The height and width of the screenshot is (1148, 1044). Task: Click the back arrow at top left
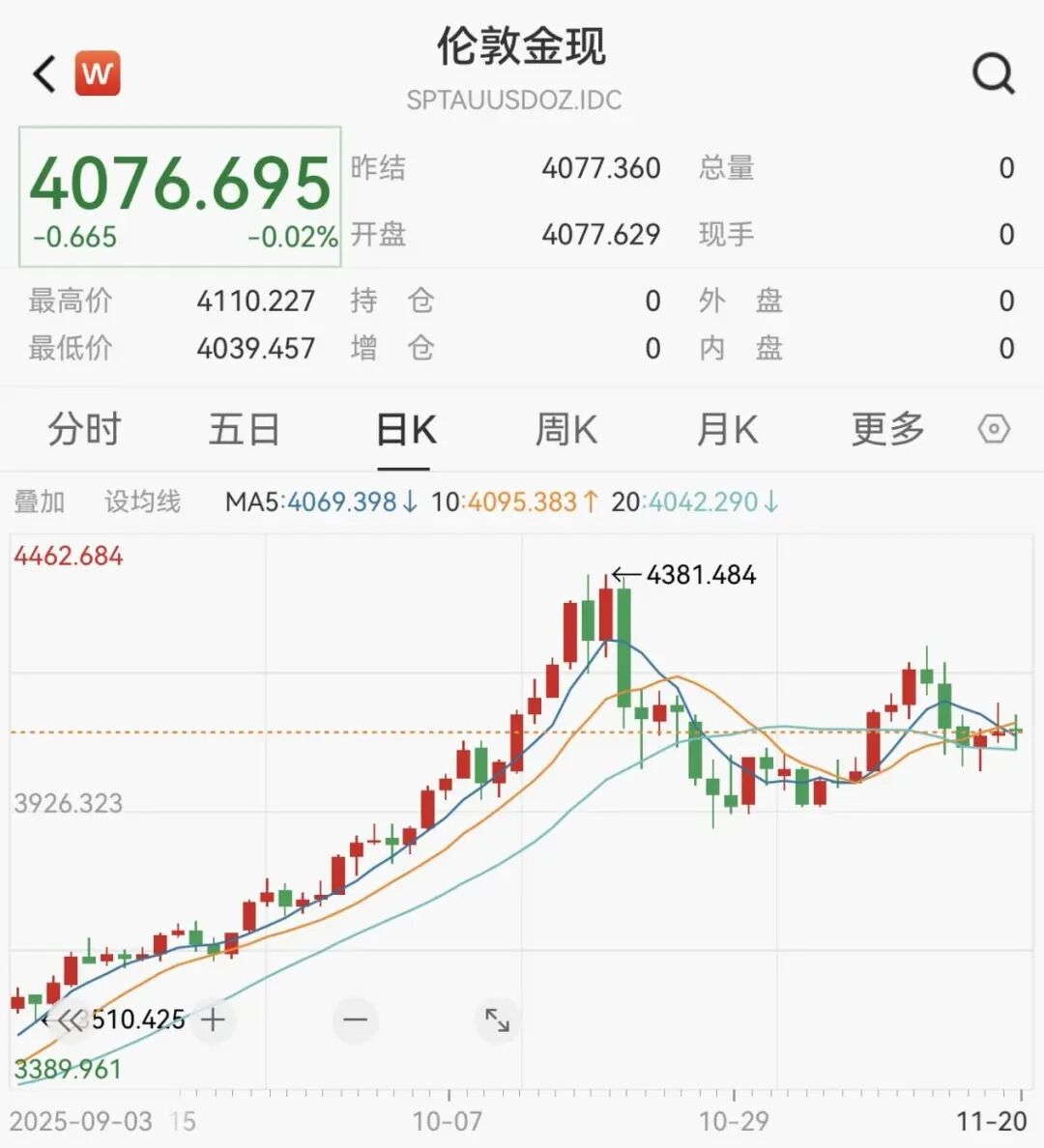point(41,72)
